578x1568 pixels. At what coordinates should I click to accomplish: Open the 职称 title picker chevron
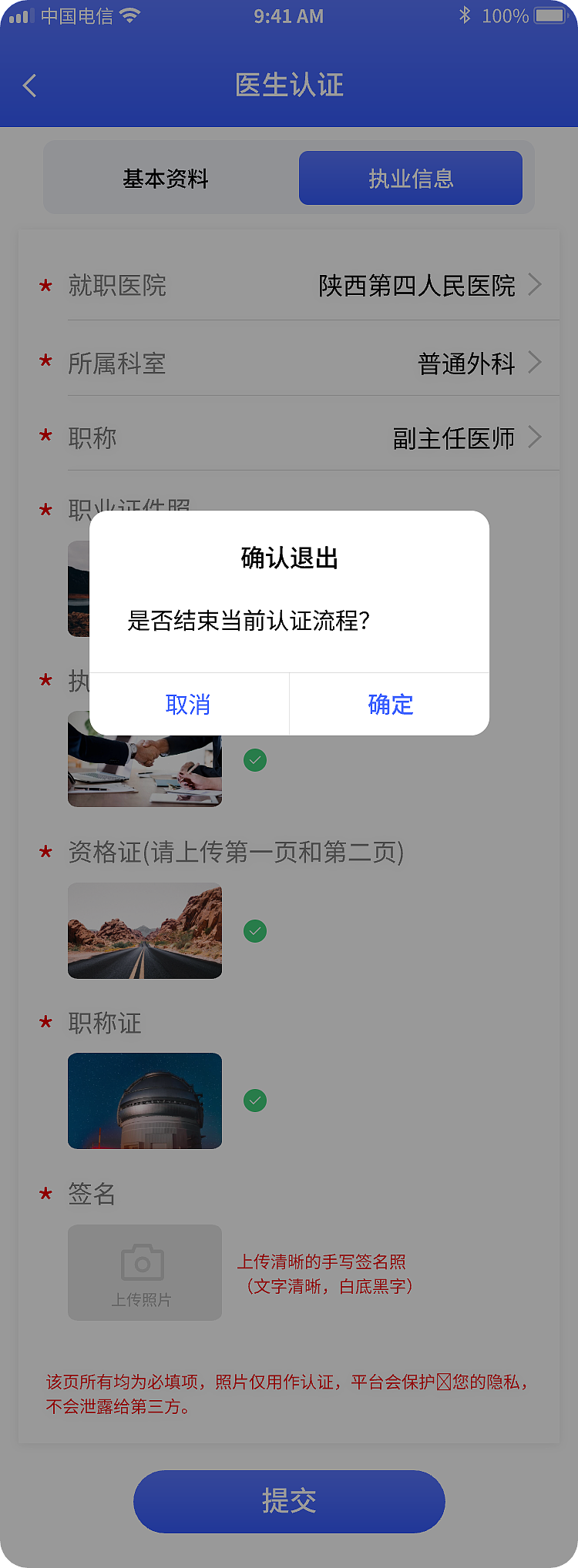535,437
